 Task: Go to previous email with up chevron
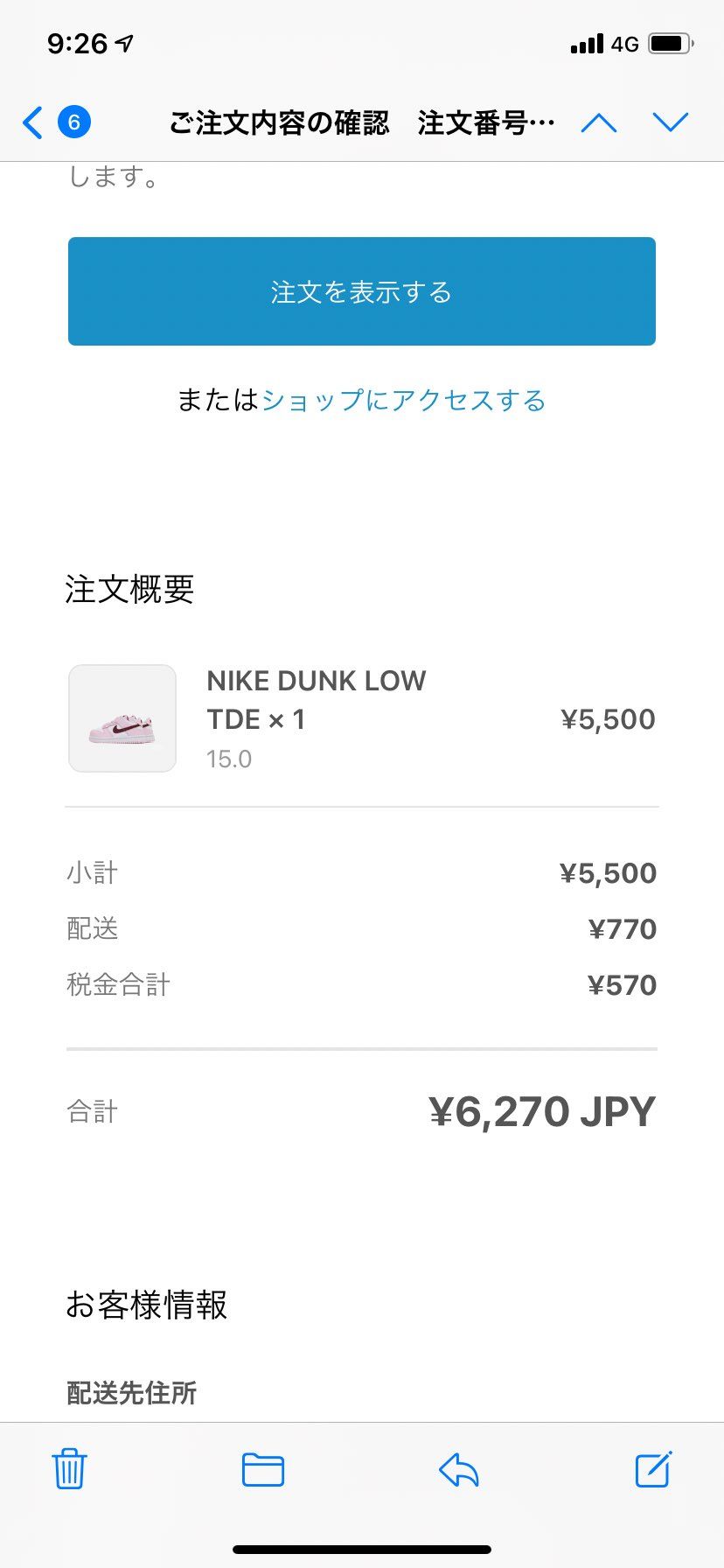[x=600, y=122]
